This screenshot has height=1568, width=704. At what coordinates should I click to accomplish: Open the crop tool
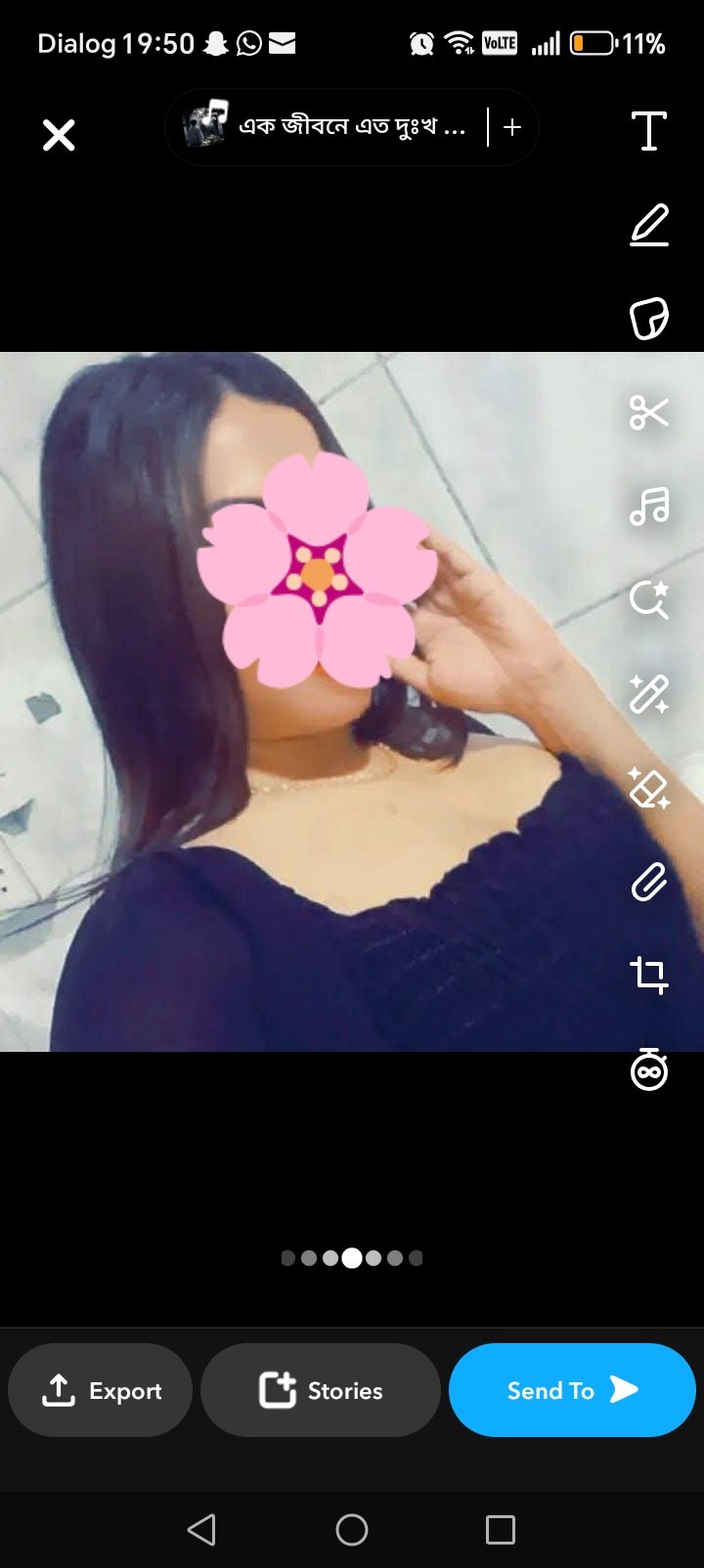[649, 976]
